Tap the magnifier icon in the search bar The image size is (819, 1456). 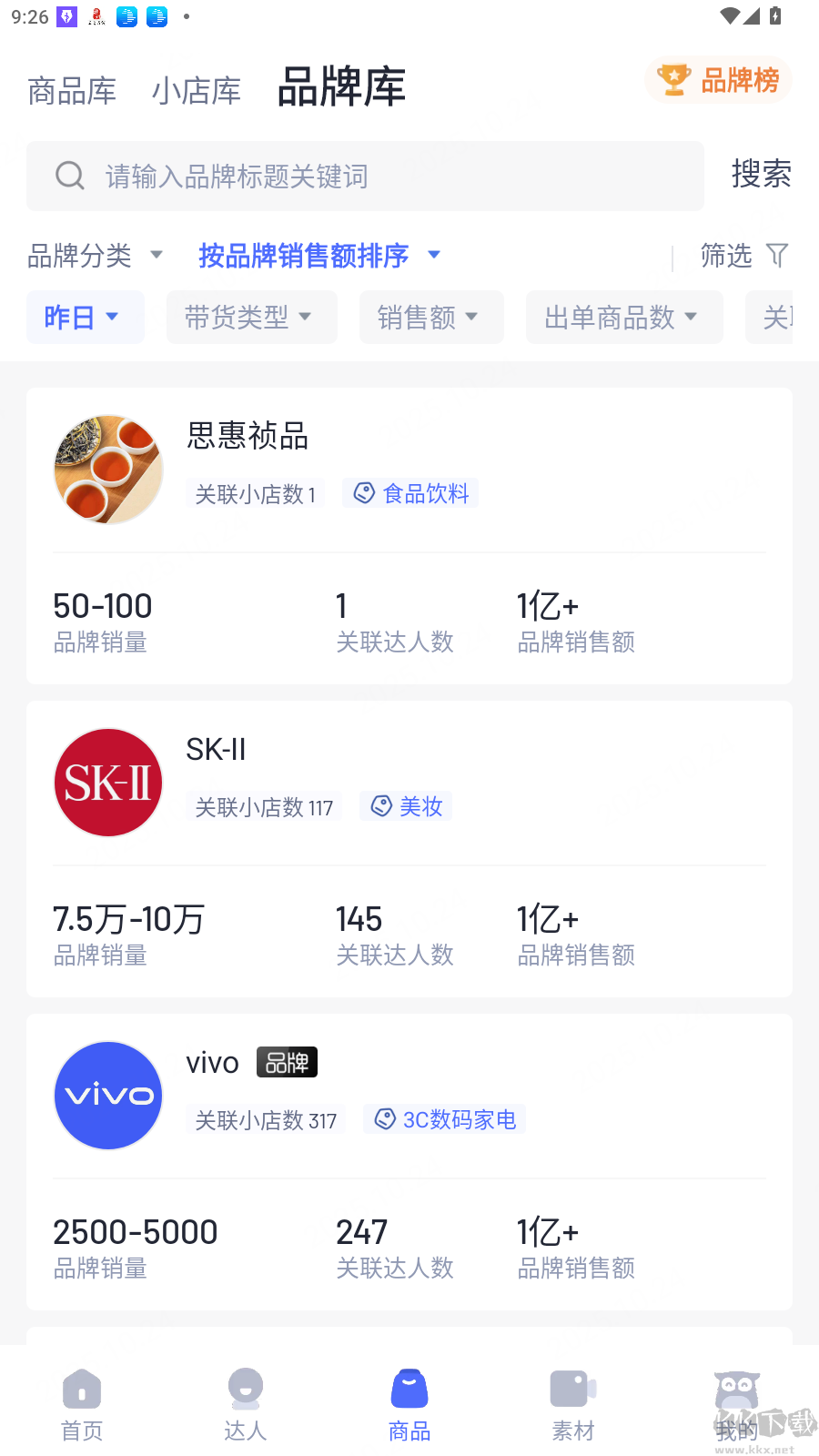tap(69, 175)
